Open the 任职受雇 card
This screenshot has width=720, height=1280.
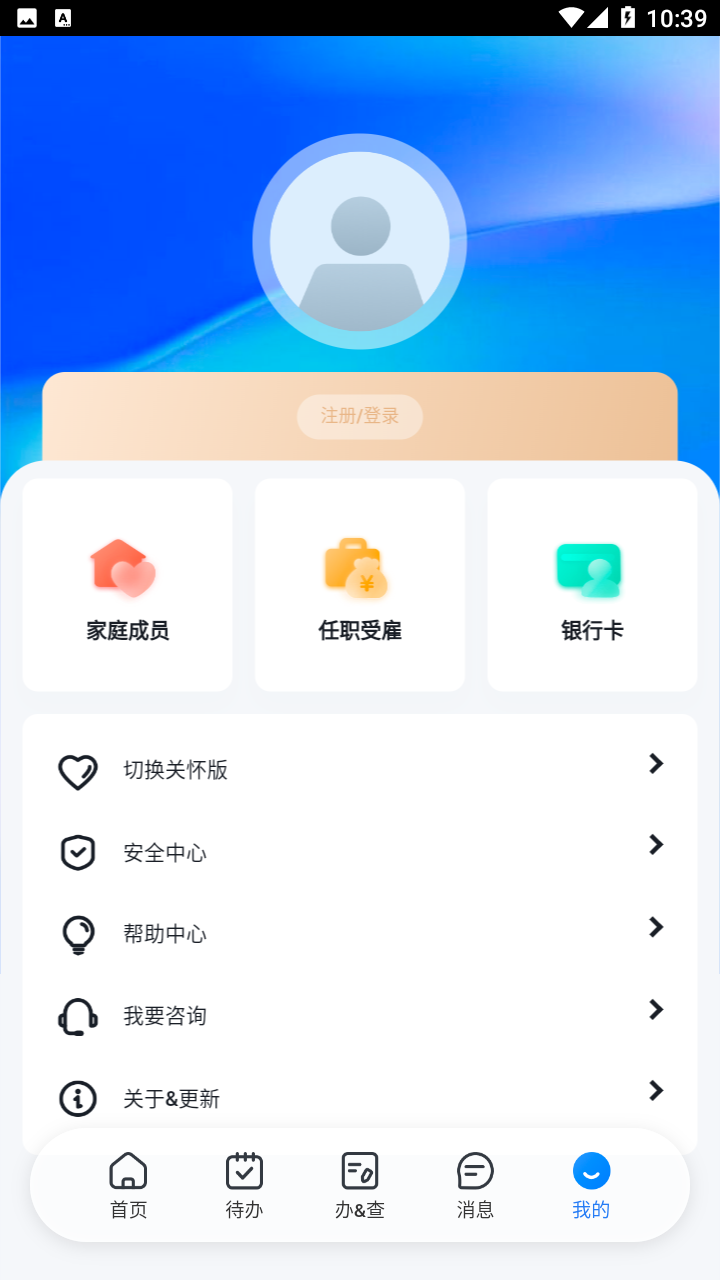pos(360,585)
